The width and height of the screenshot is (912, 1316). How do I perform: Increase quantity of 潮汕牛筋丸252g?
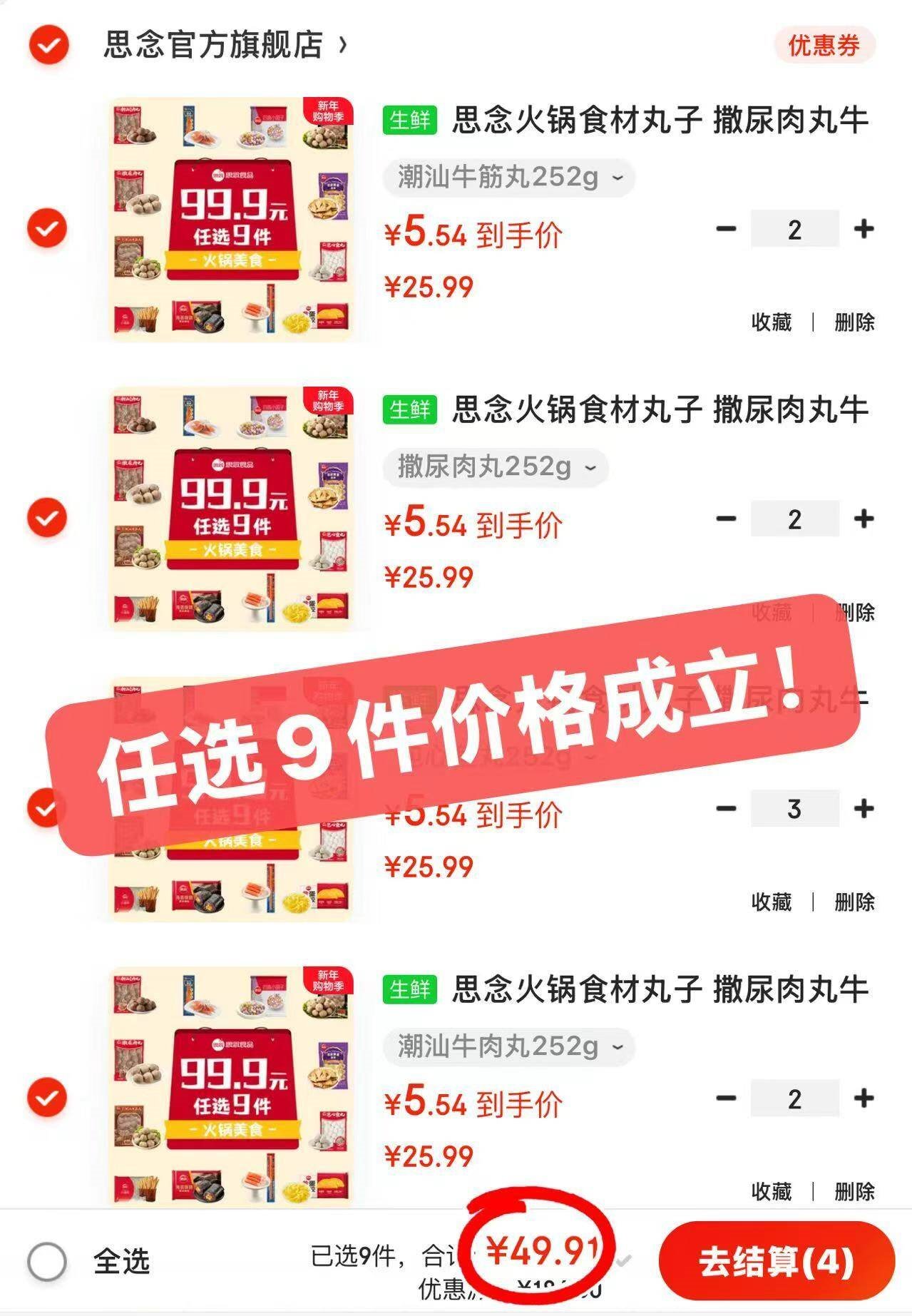[x=864, y=229]
